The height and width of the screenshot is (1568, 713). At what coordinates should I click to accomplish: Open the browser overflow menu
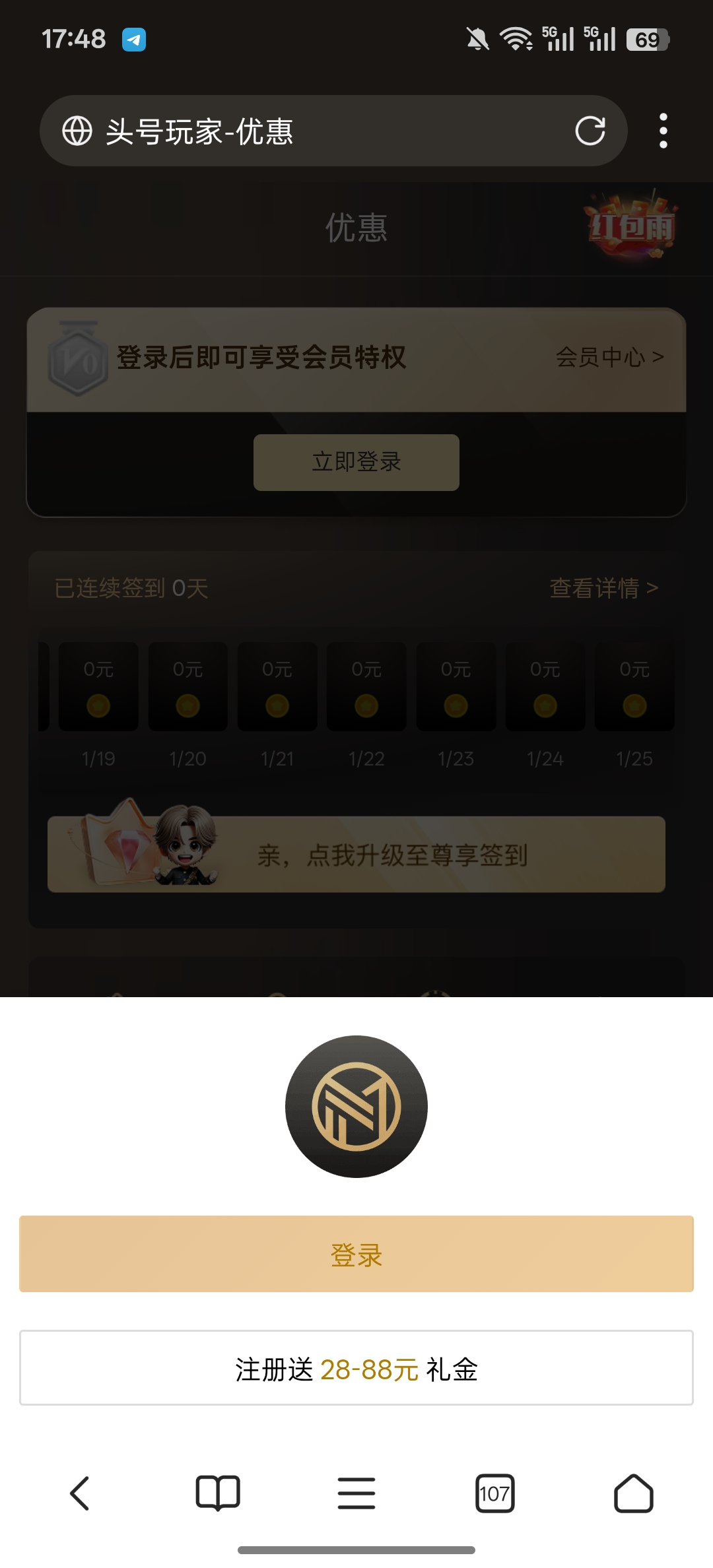[663, 131]
